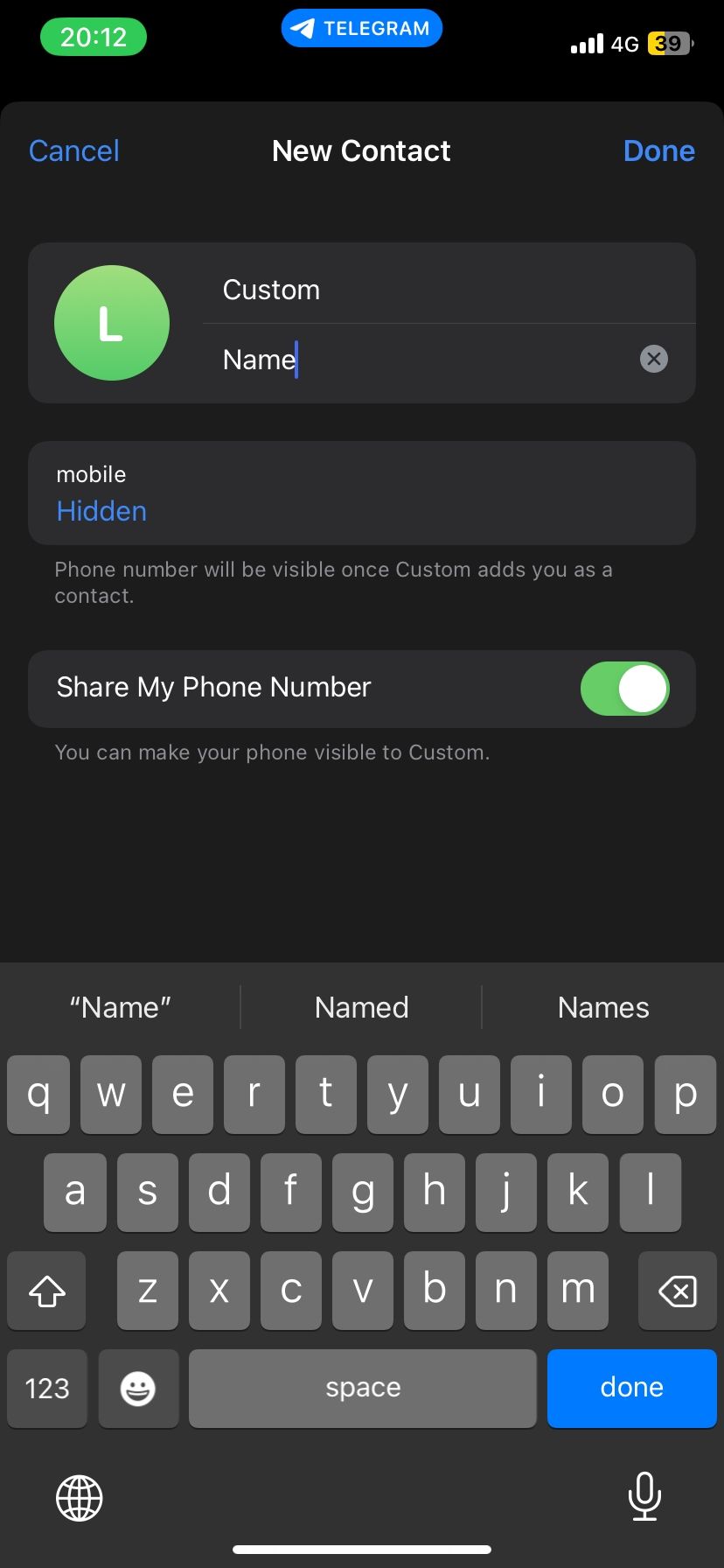The image size is (724, 1568).
Task: Delete a character with backspace key
Action: 677,1291
